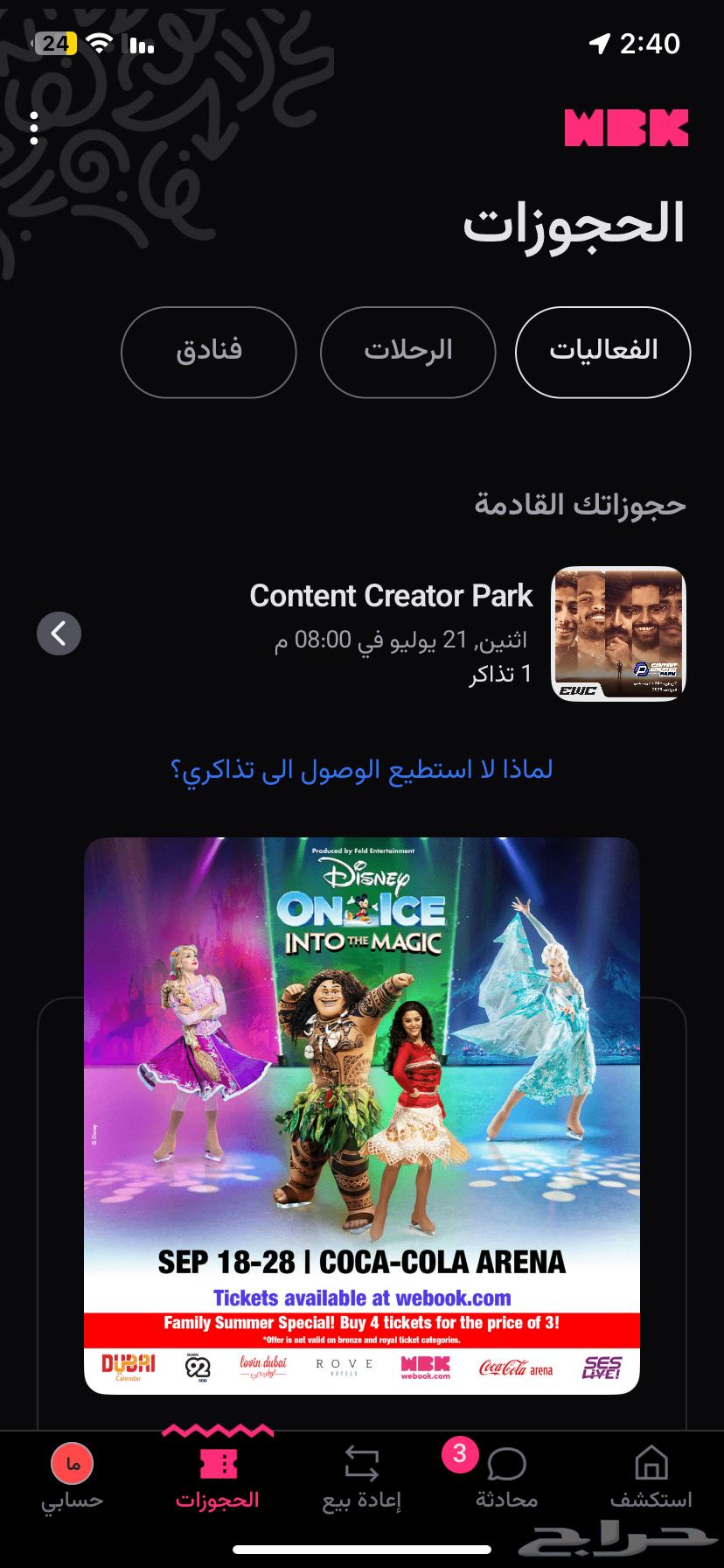Open the لماذا لا استطيع الوصول الى تذاكري link
Image resolution: width=724 pixels, height=1568 pixels.
click(361, 770)
